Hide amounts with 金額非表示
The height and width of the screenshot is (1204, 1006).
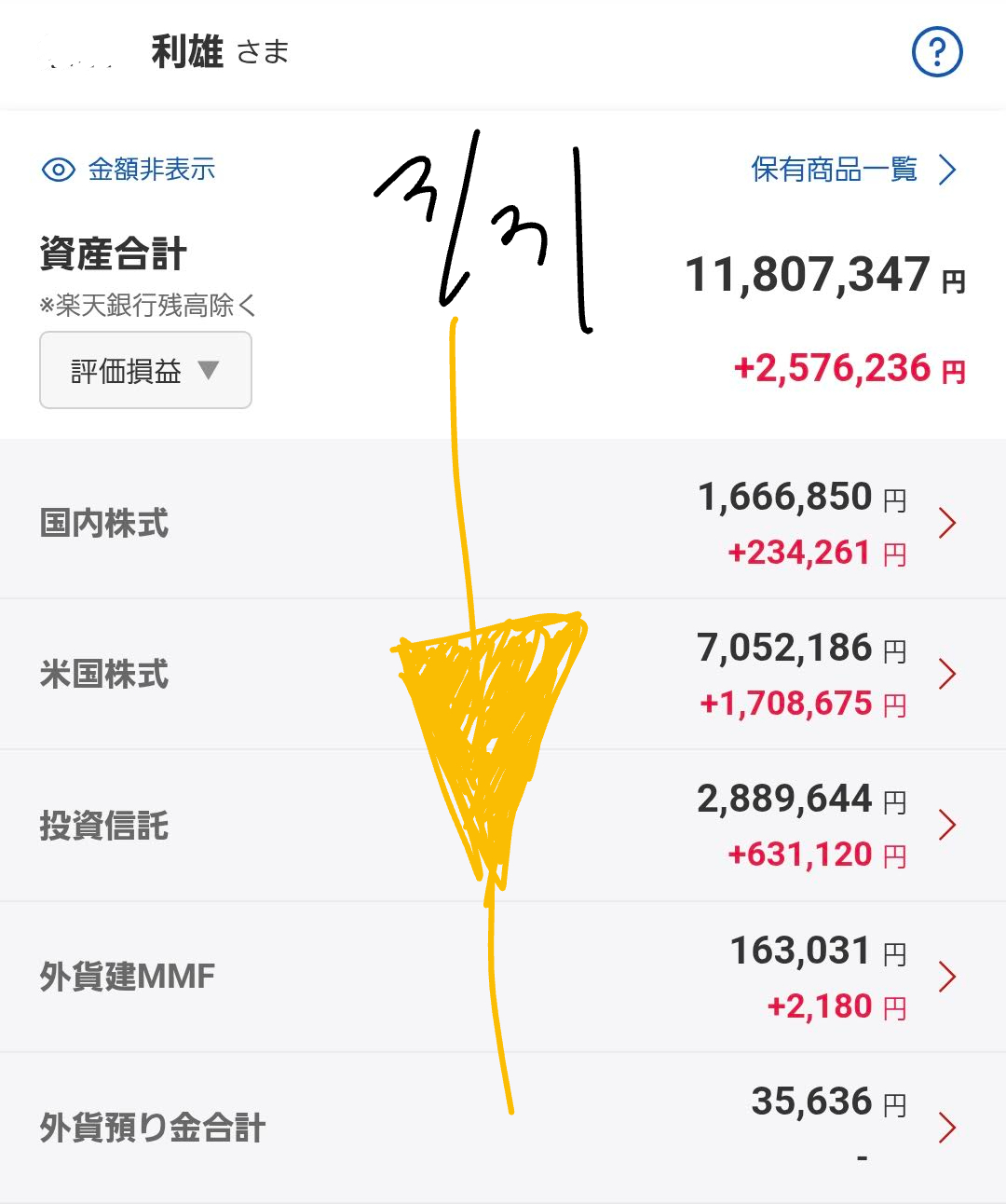click(129, 170)
